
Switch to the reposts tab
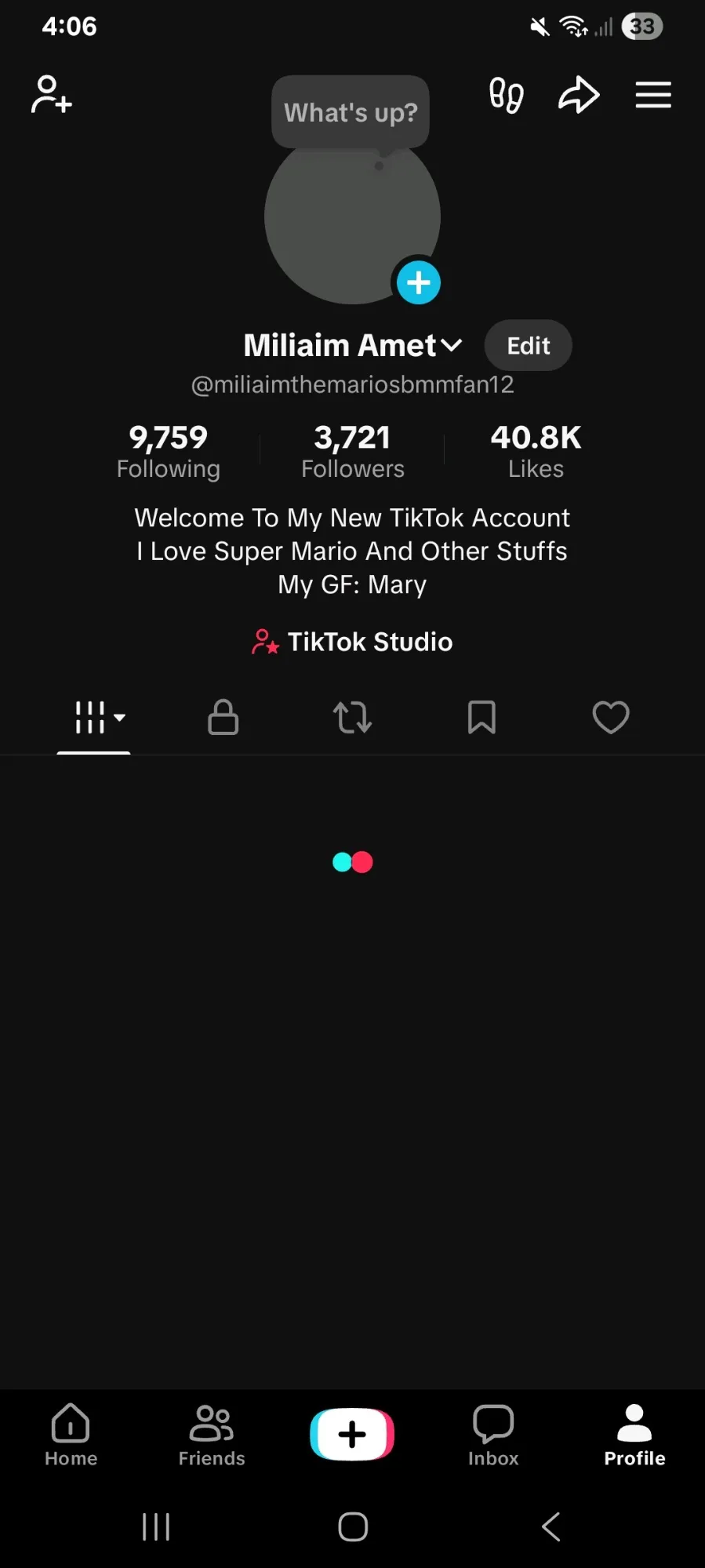(352, 717)
